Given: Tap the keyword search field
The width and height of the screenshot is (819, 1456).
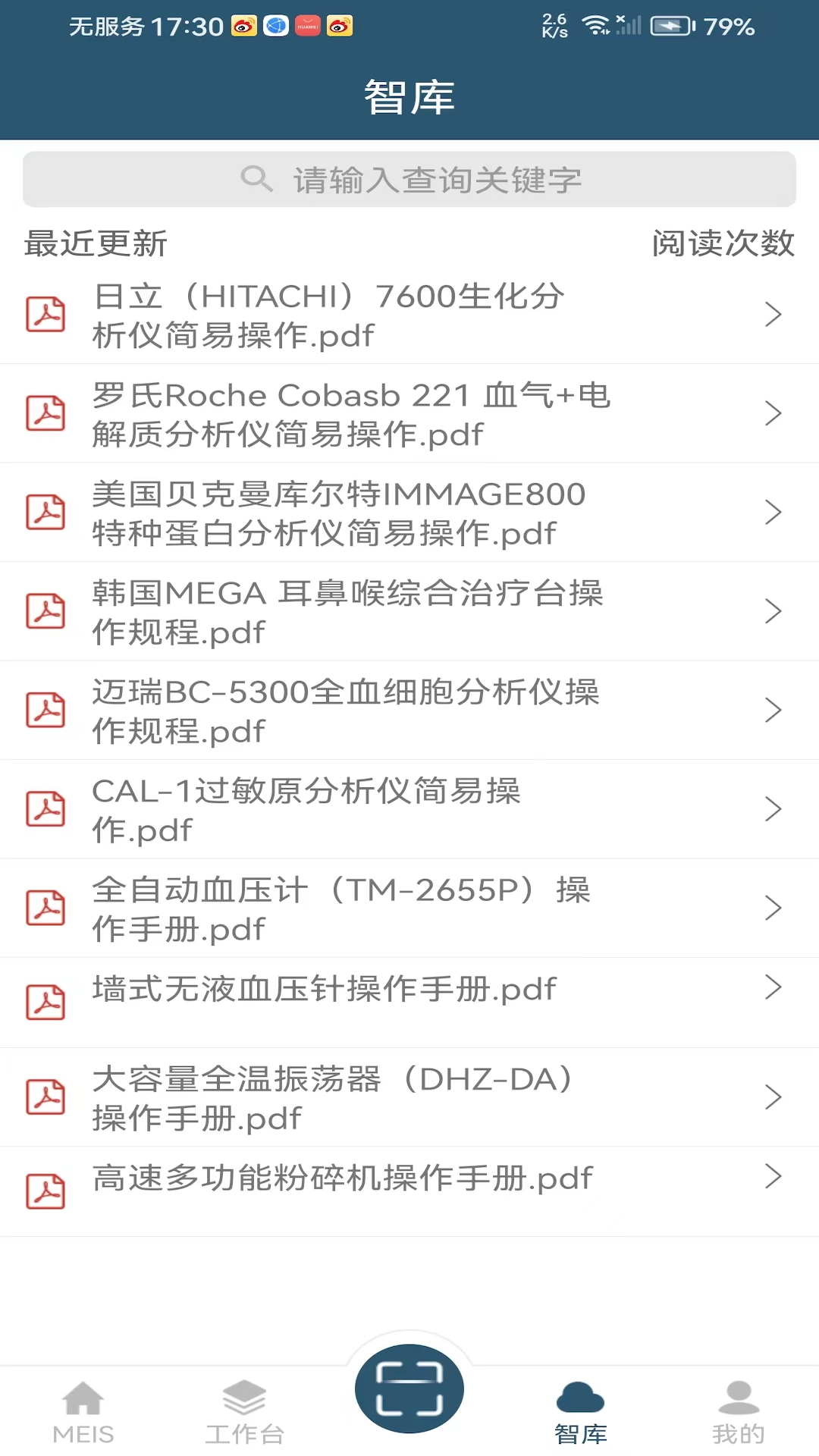Looking at the screenshot, I should pyautogui.click(x=409, y=180).
